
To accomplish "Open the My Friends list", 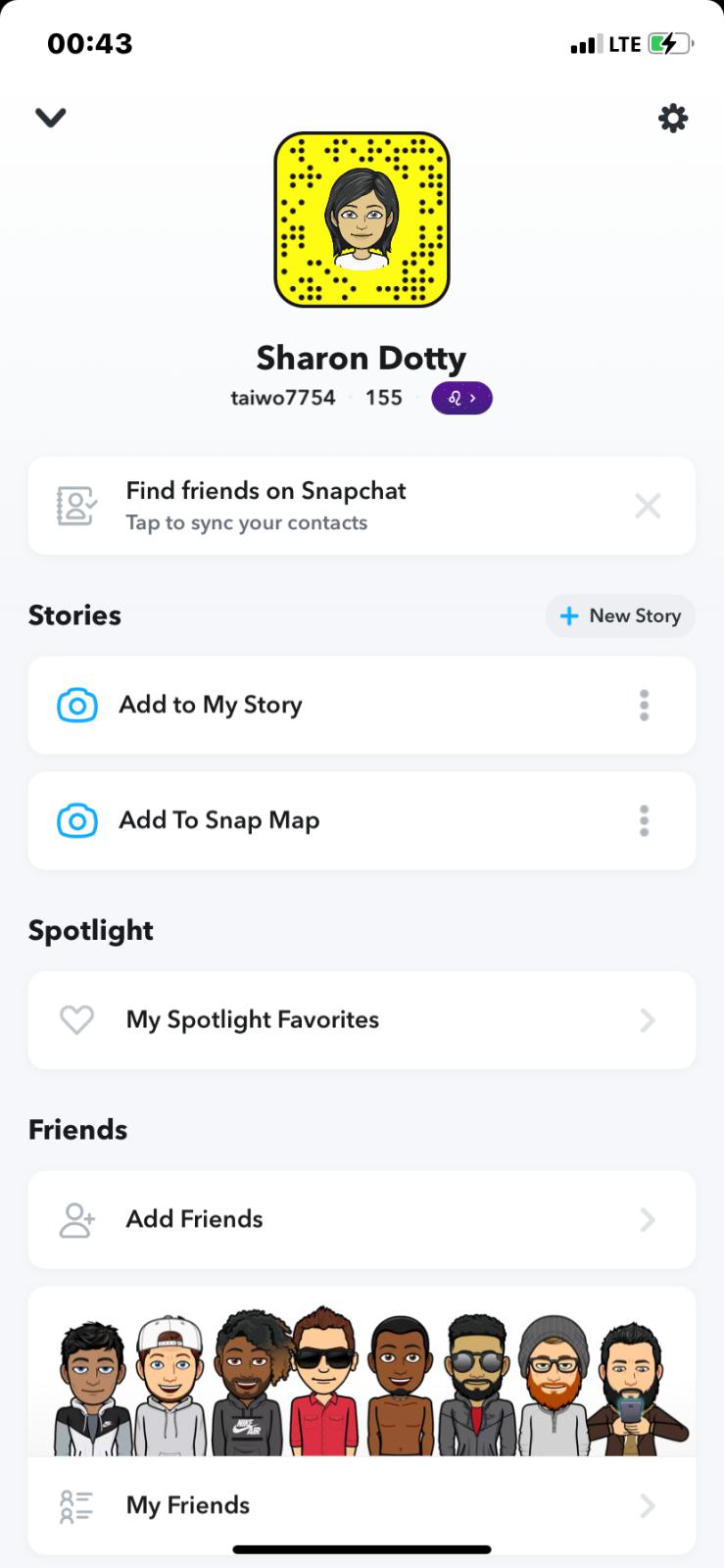I will (x=362, y=1505).
